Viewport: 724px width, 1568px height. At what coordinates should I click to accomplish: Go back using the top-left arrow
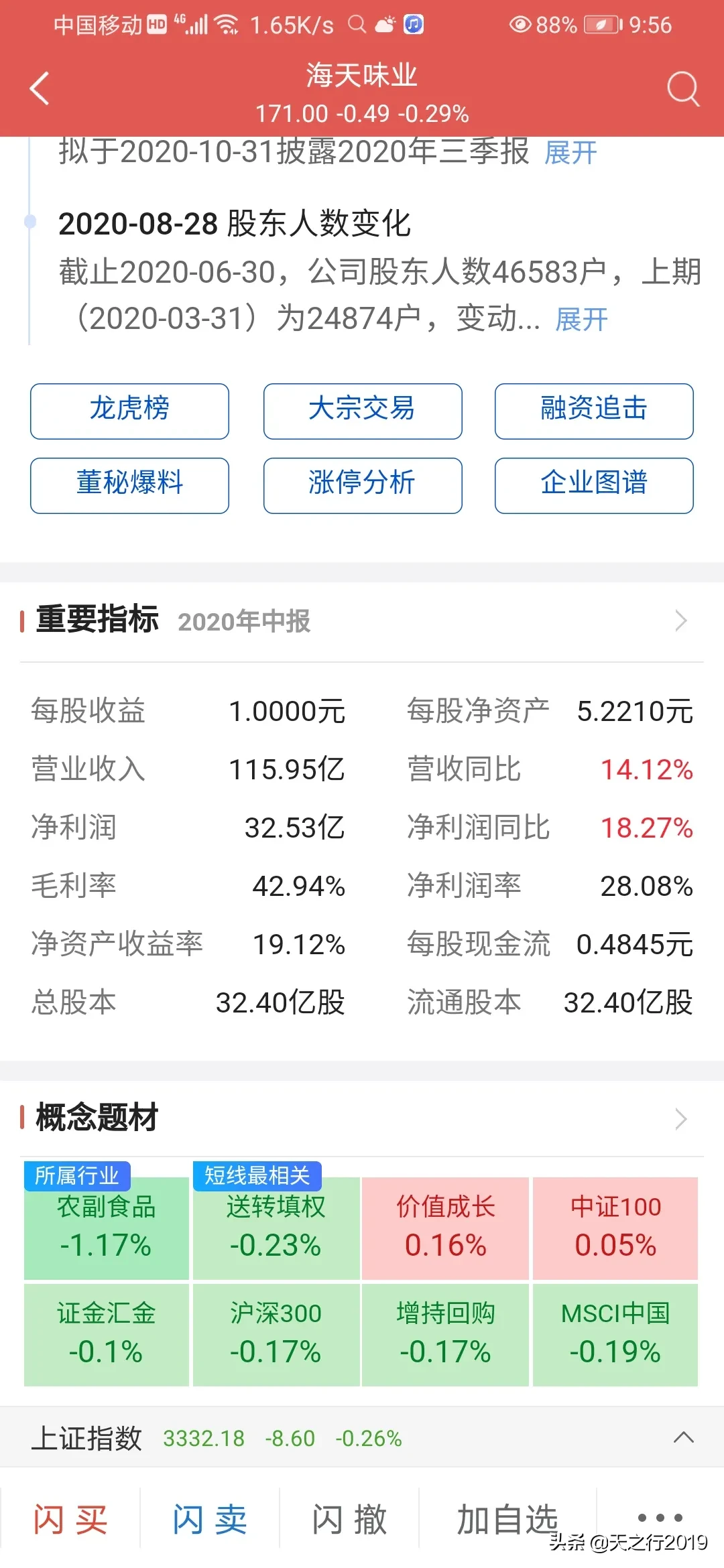[x=40, y=88]
